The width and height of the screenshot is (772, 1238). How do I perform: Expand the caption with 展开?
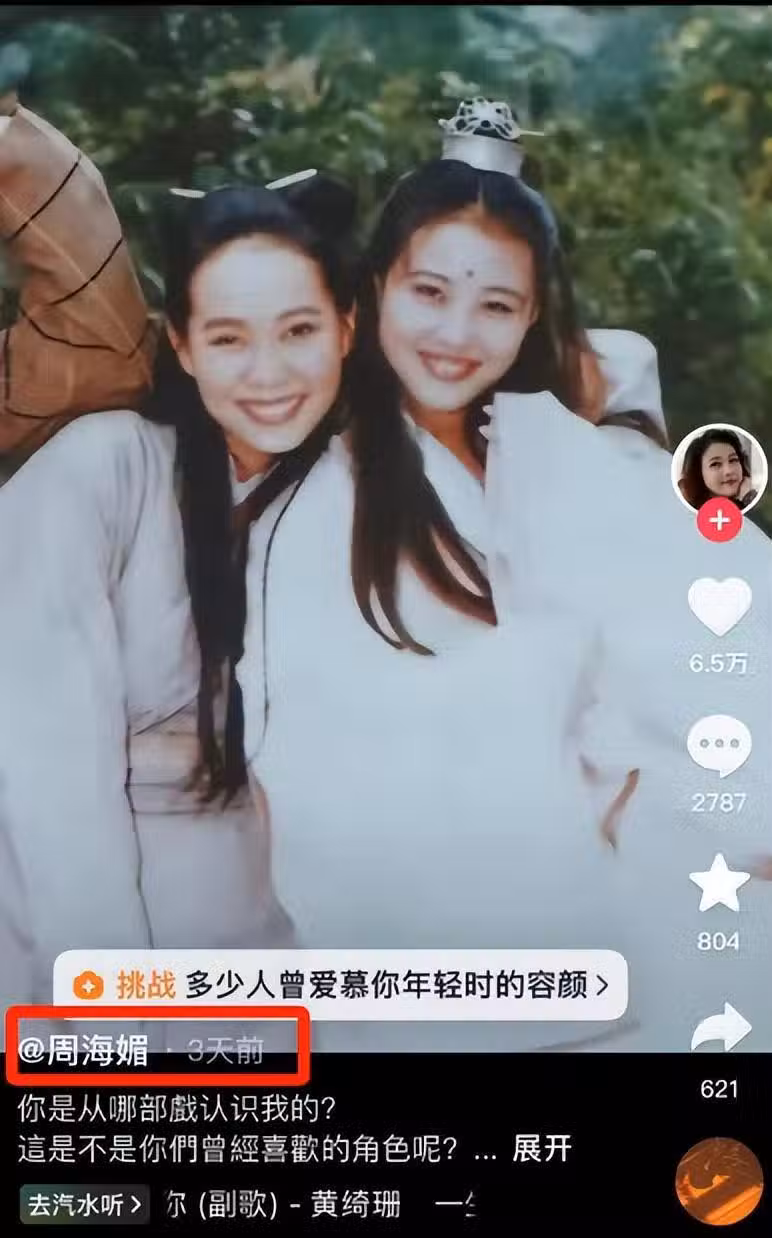coord(541,1148)
